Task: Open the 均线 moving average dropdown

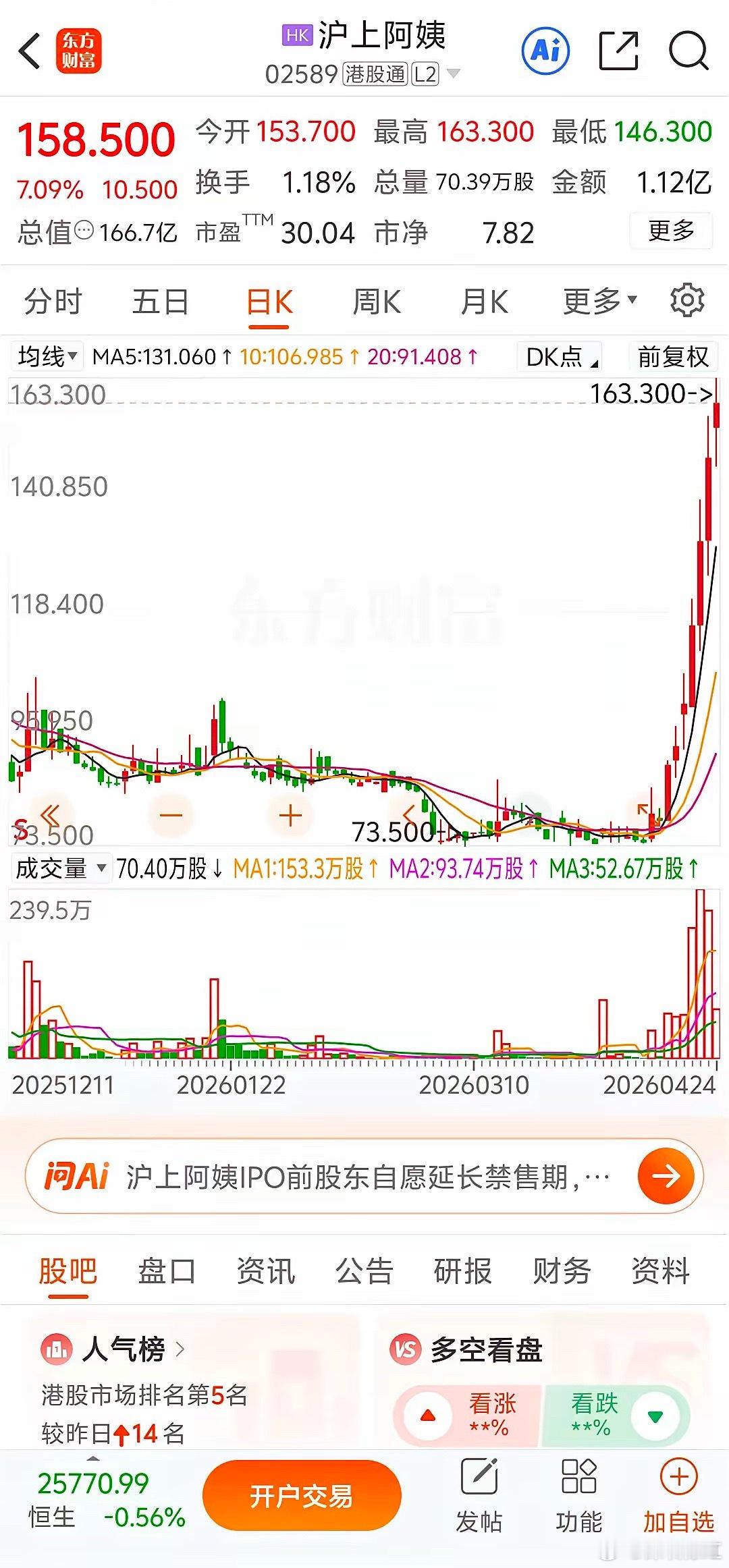Action: pos(45,356)
